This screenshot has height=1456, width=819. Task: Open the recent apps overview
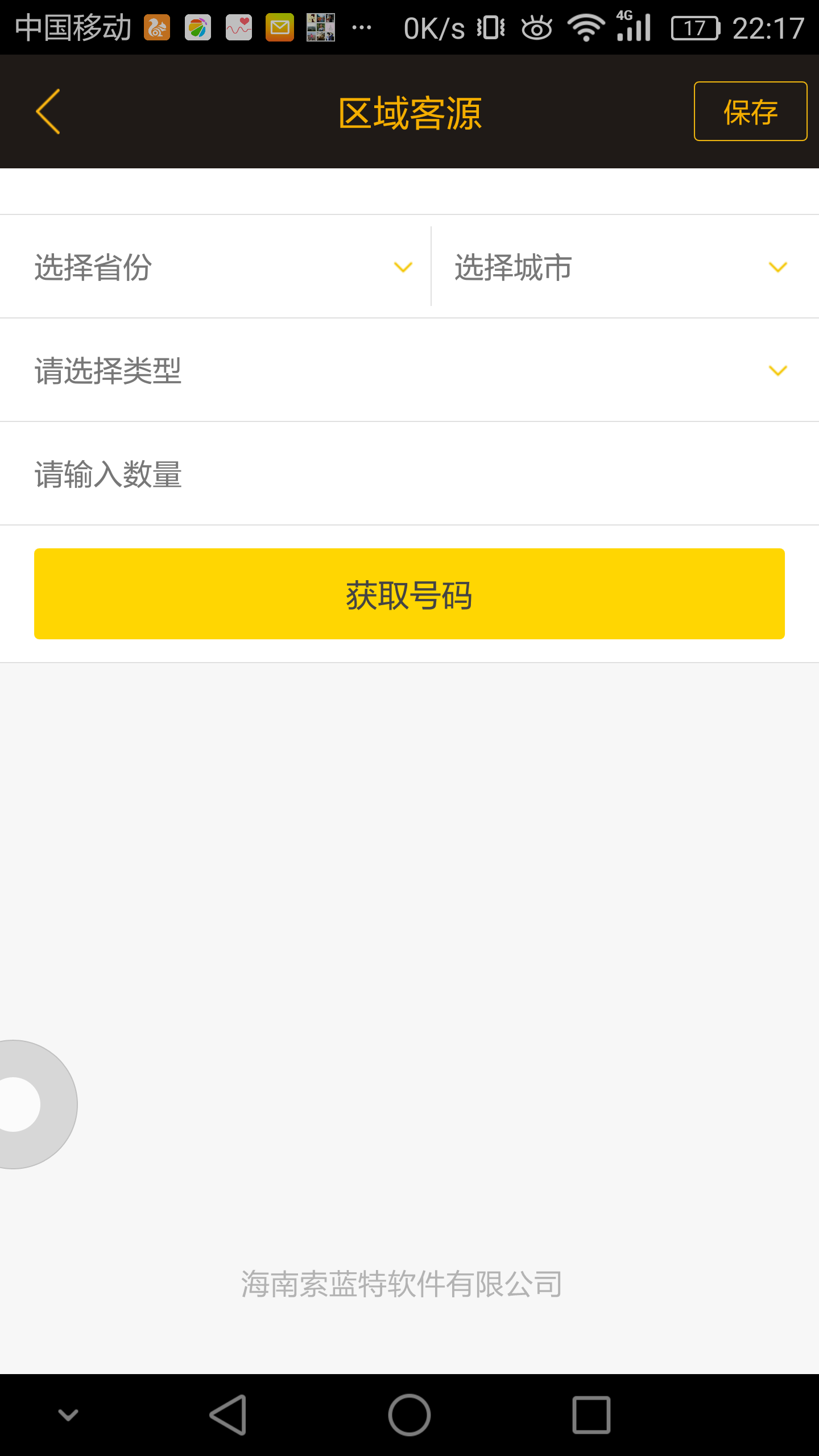pyautogui.click(x=591, y=1414)
